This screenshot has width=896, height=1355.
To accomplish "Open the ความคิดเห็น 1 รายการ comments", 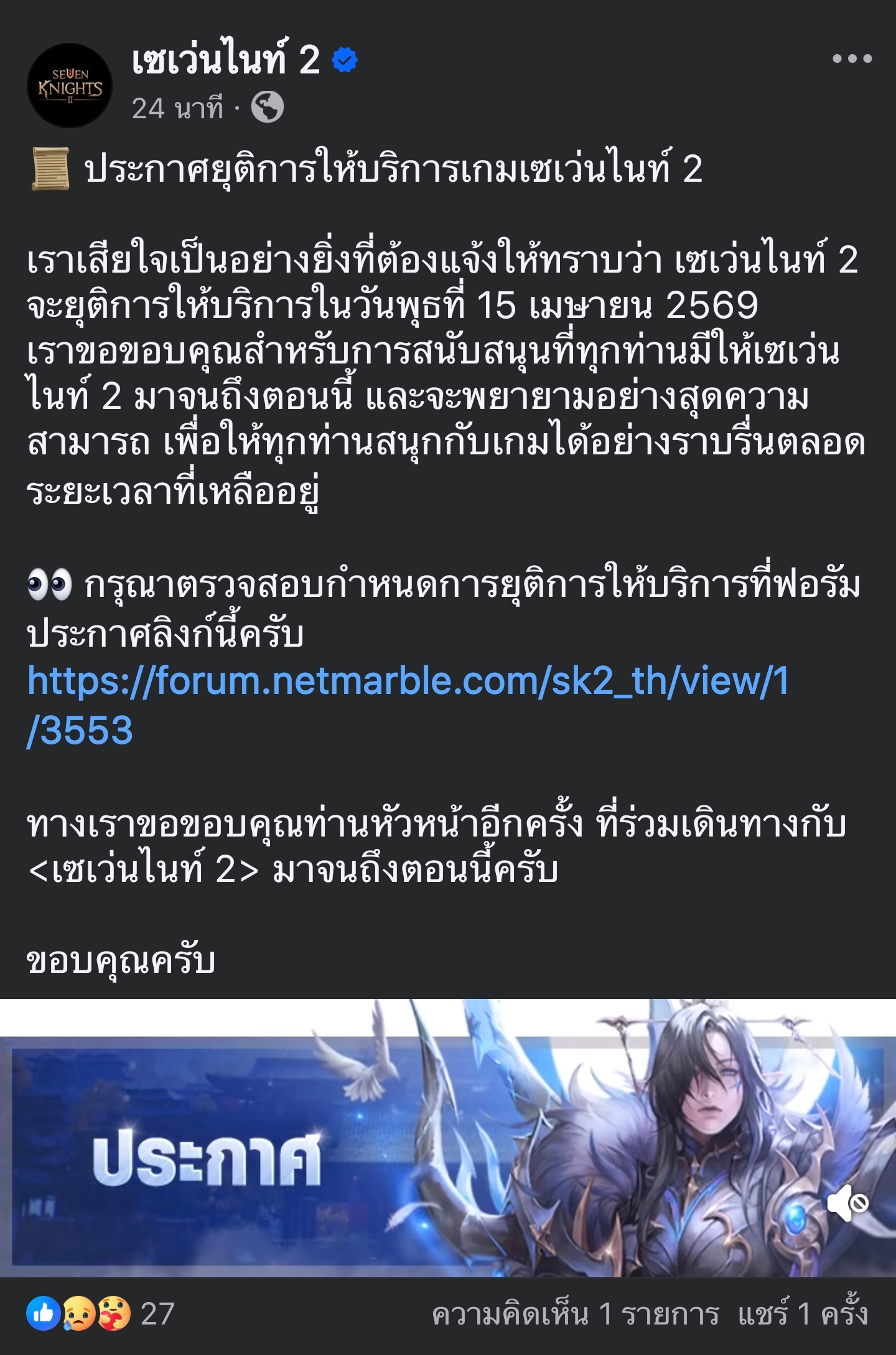I will [x=575, y=1315].
